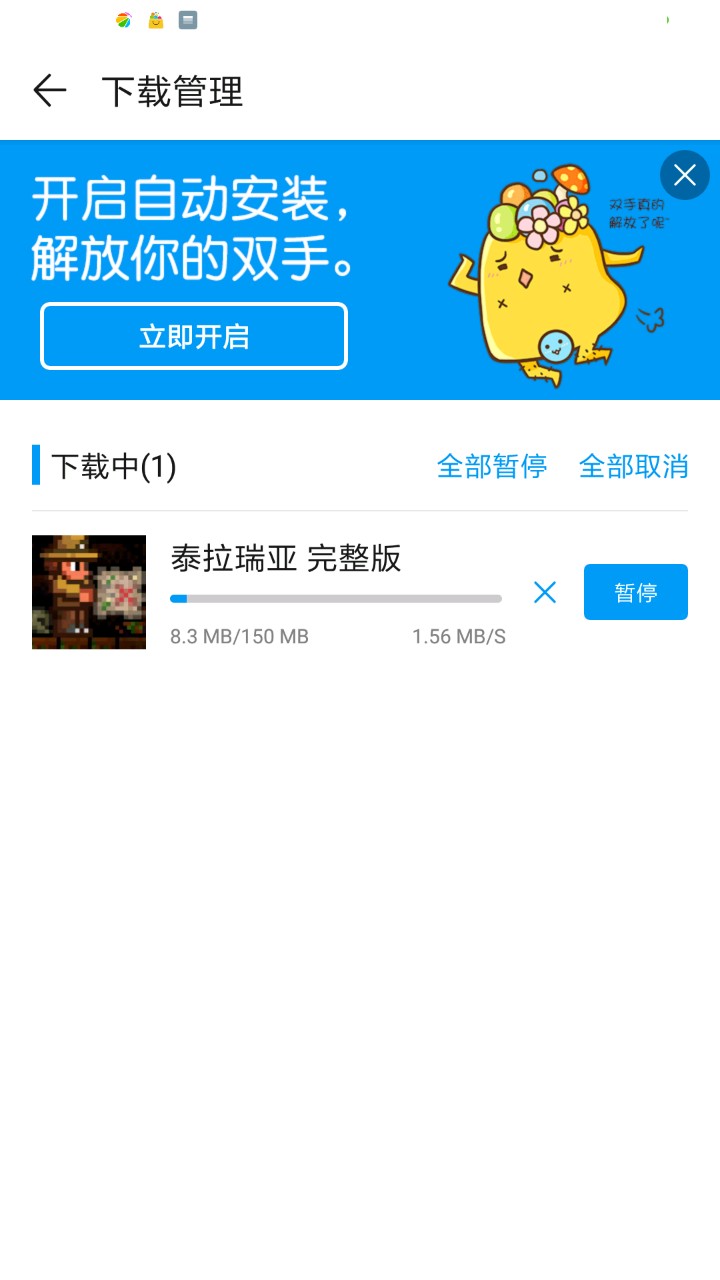Cancel all downloads with 全部取消
Image resolution: width=720 pixels, height=1280 pixels.
[634, 466]
